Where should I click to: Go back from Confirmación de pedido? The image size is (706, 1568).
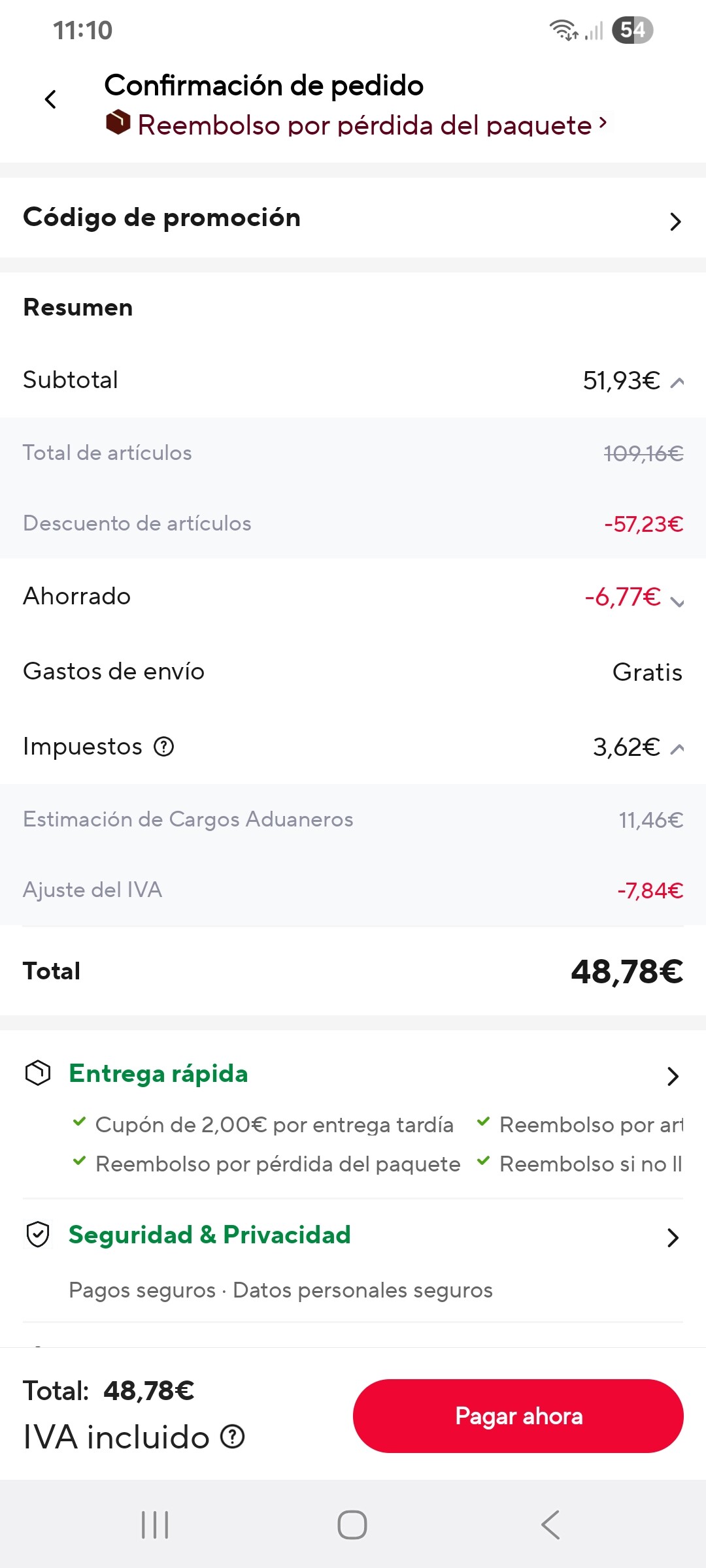(x=50, y=99)
